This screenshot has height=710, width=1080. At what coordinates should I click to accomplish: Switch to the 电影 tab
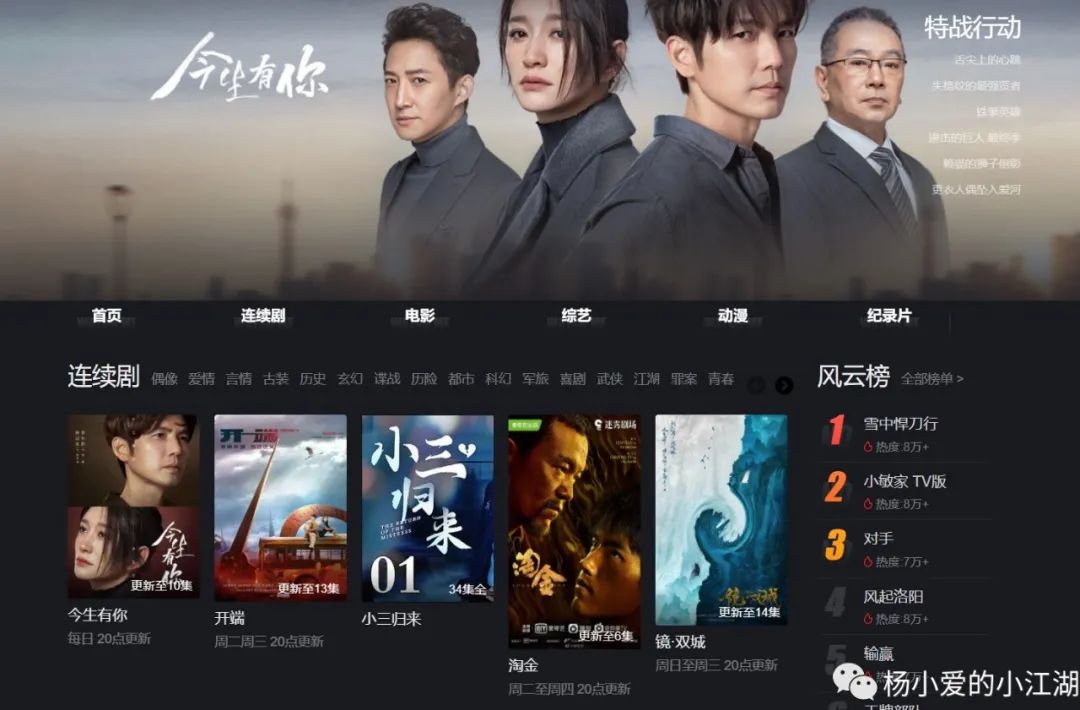(x=420, y=316)
